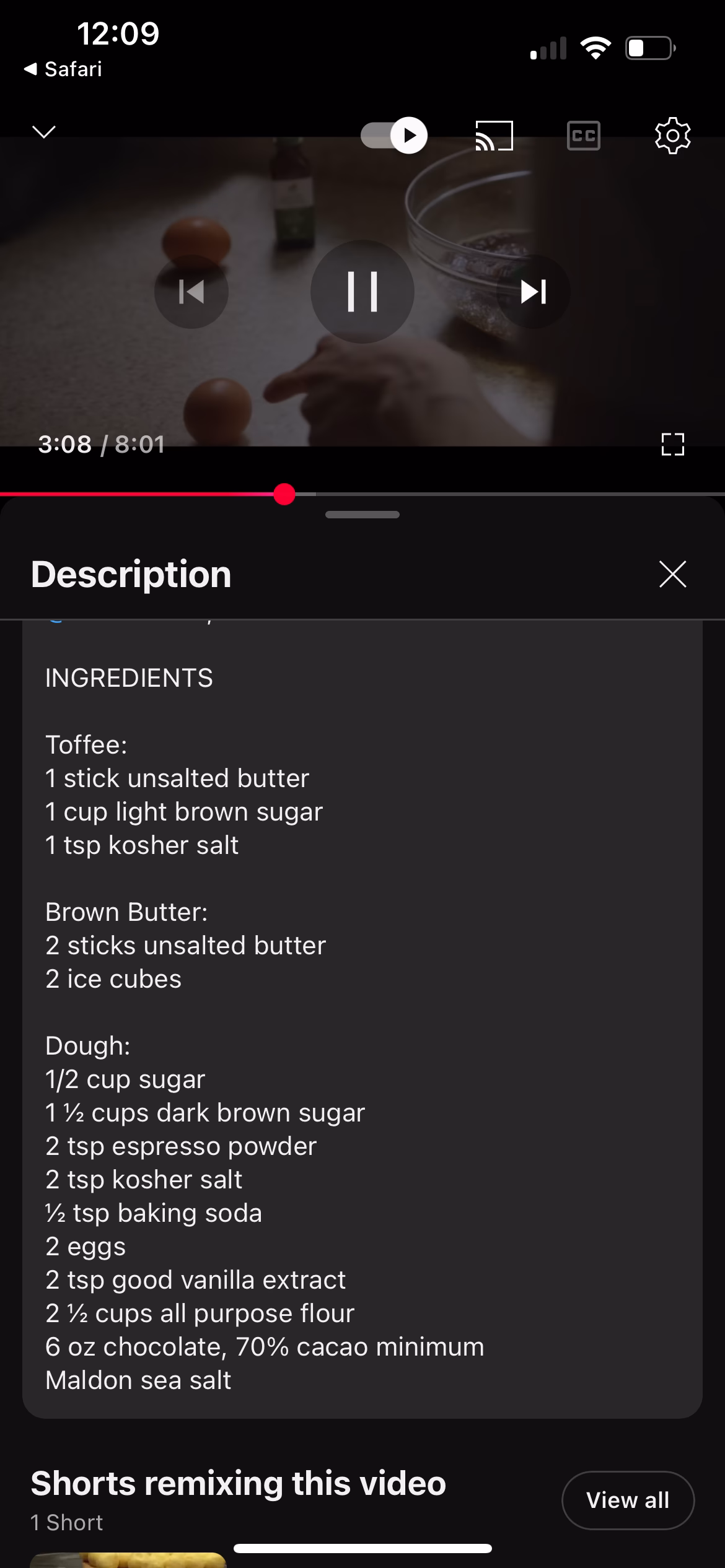725x1568 pixels.
Task: Pause the video
Action: [362, 291]
